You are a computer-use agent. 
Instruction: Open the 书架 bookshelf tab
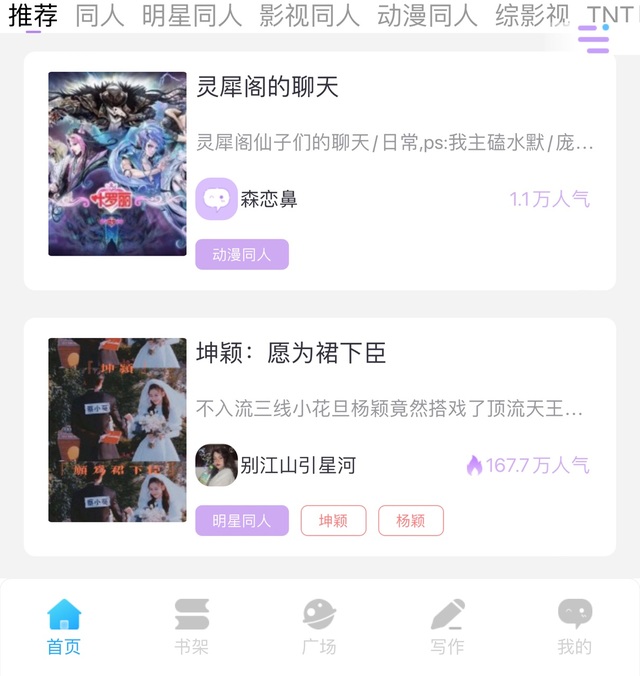(191, 627)
